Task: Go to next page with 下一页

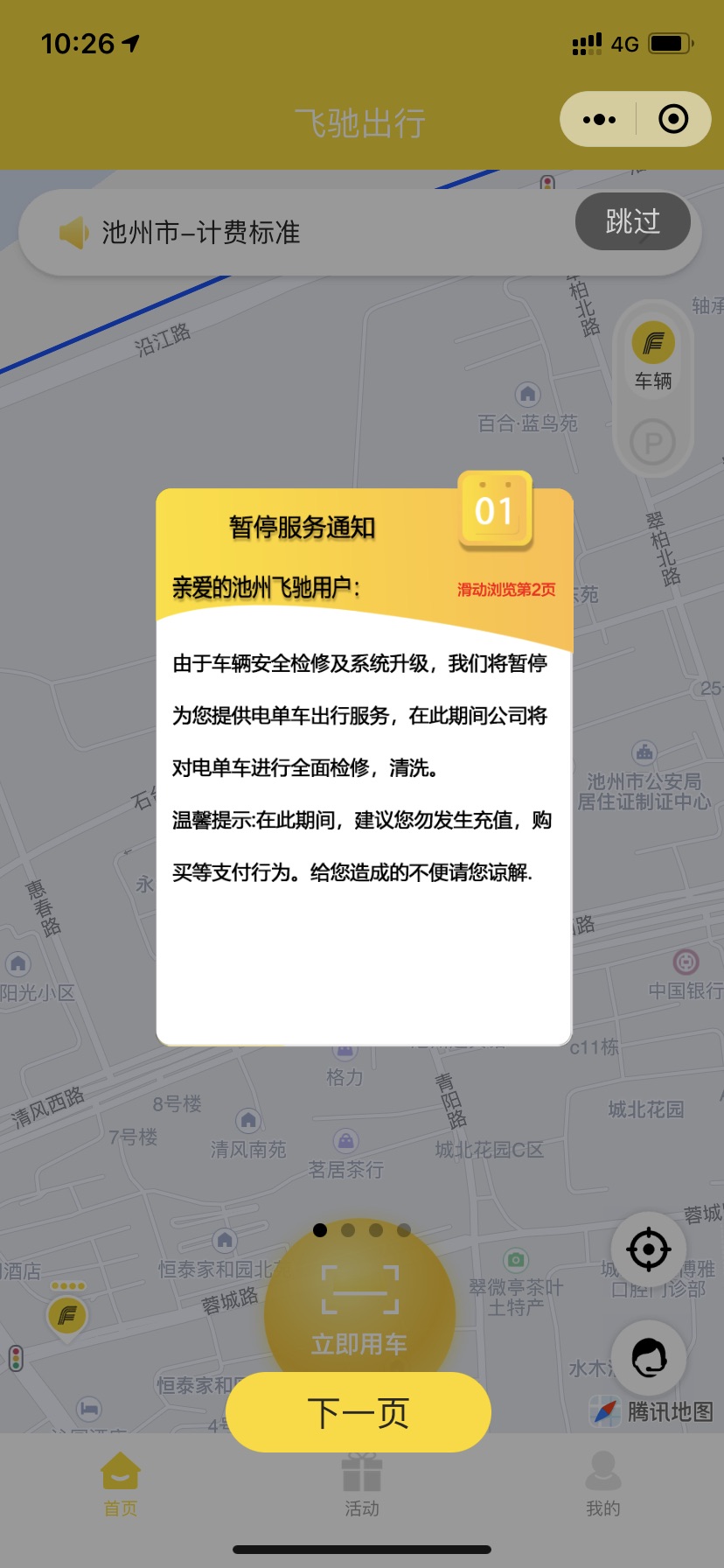Action: pyautogui.click(x=359, y=1413)
